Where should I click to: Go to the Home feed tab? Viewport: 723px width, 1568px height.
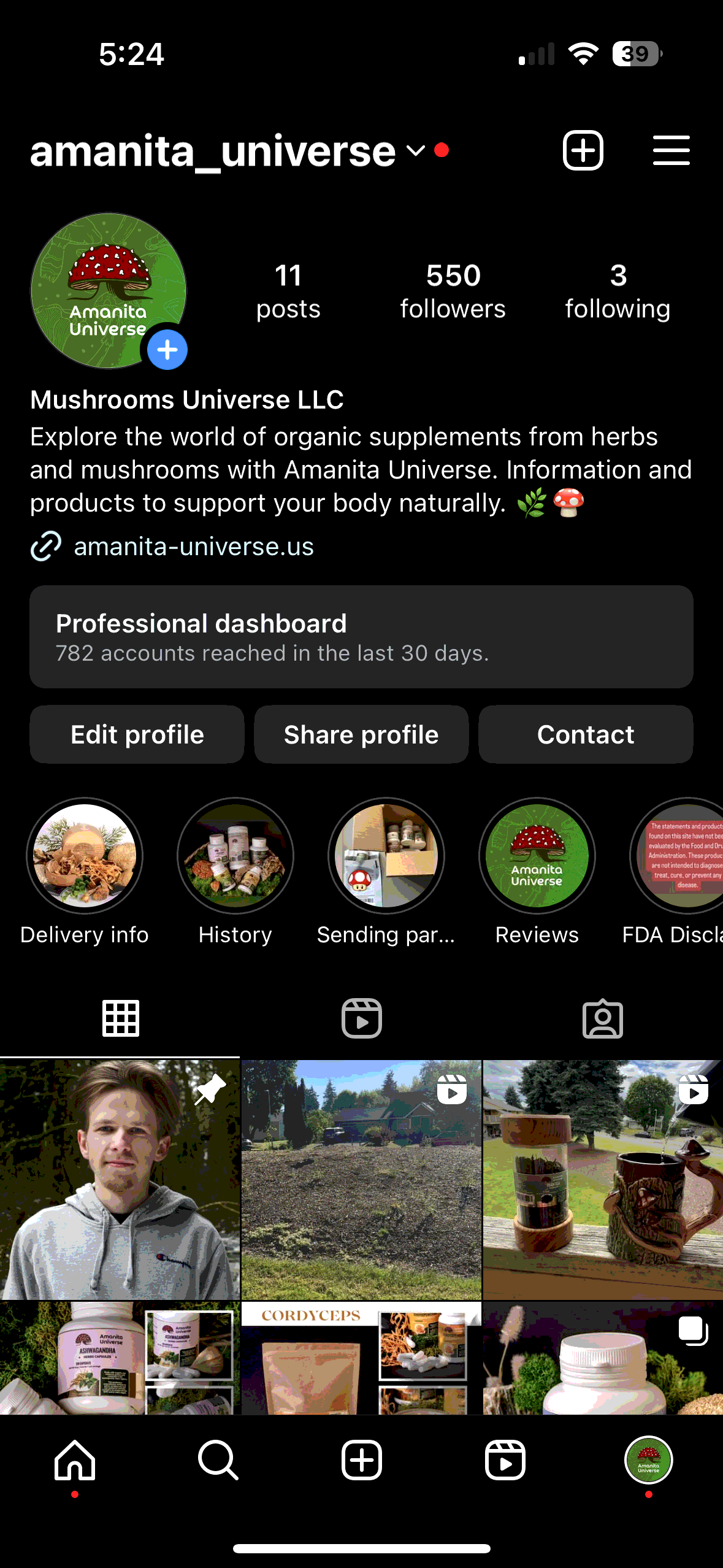[75, 1460]
